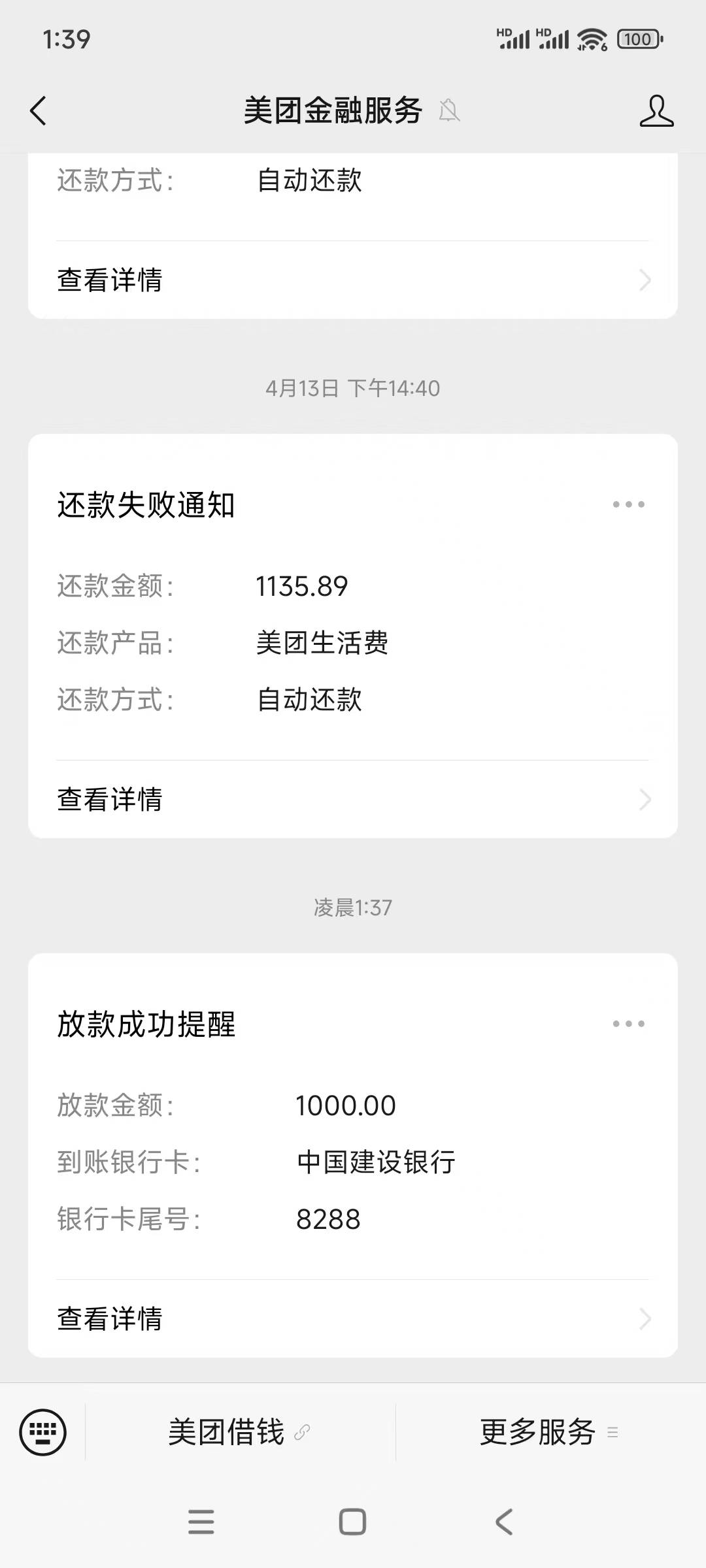The height and width of the screenshot is (1568, 706).
Task: View details of 放款成功提醒 message
Action: pyautogui.click(x=353, y=1318)
